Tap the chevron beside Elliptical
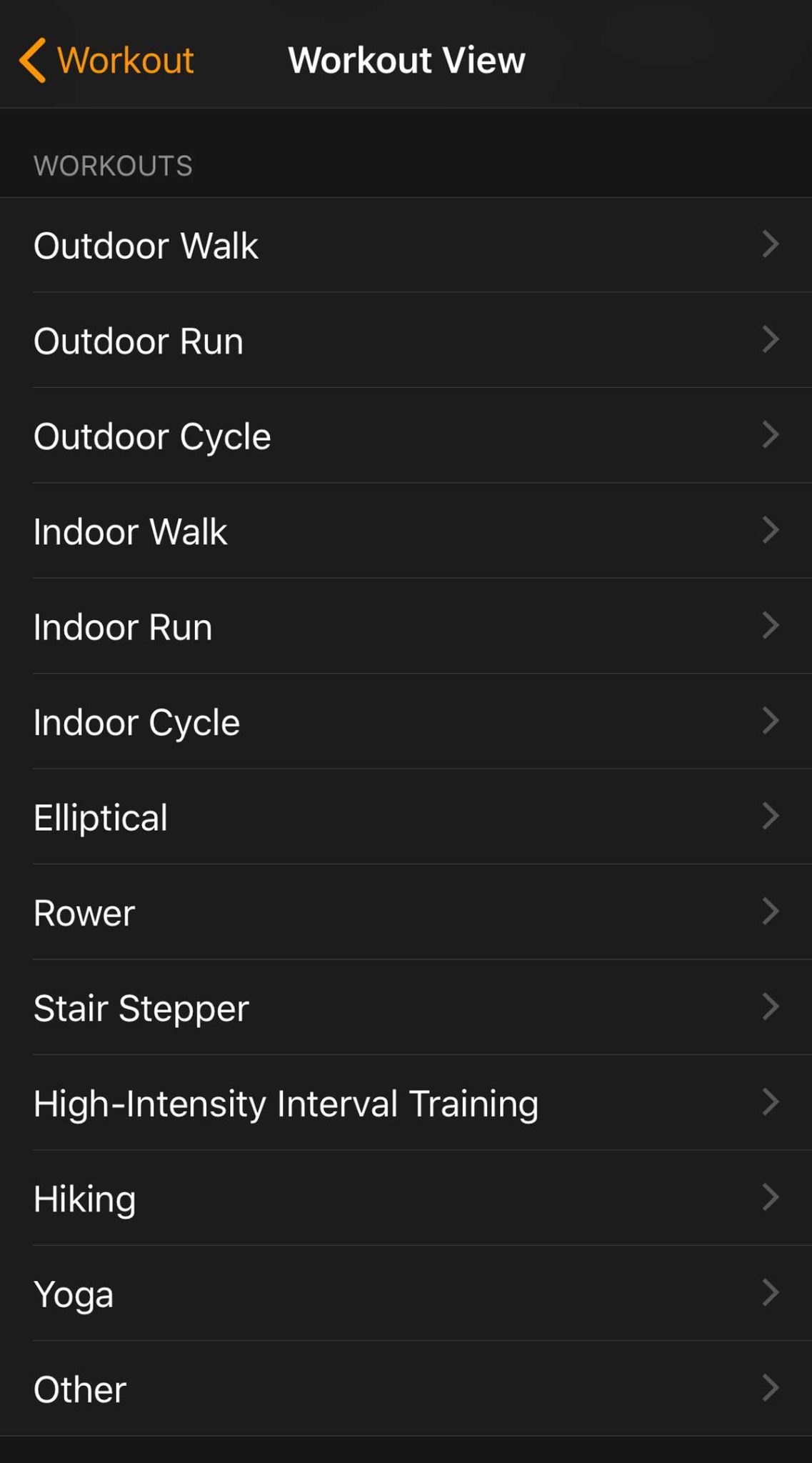 [x=772, y=817]
